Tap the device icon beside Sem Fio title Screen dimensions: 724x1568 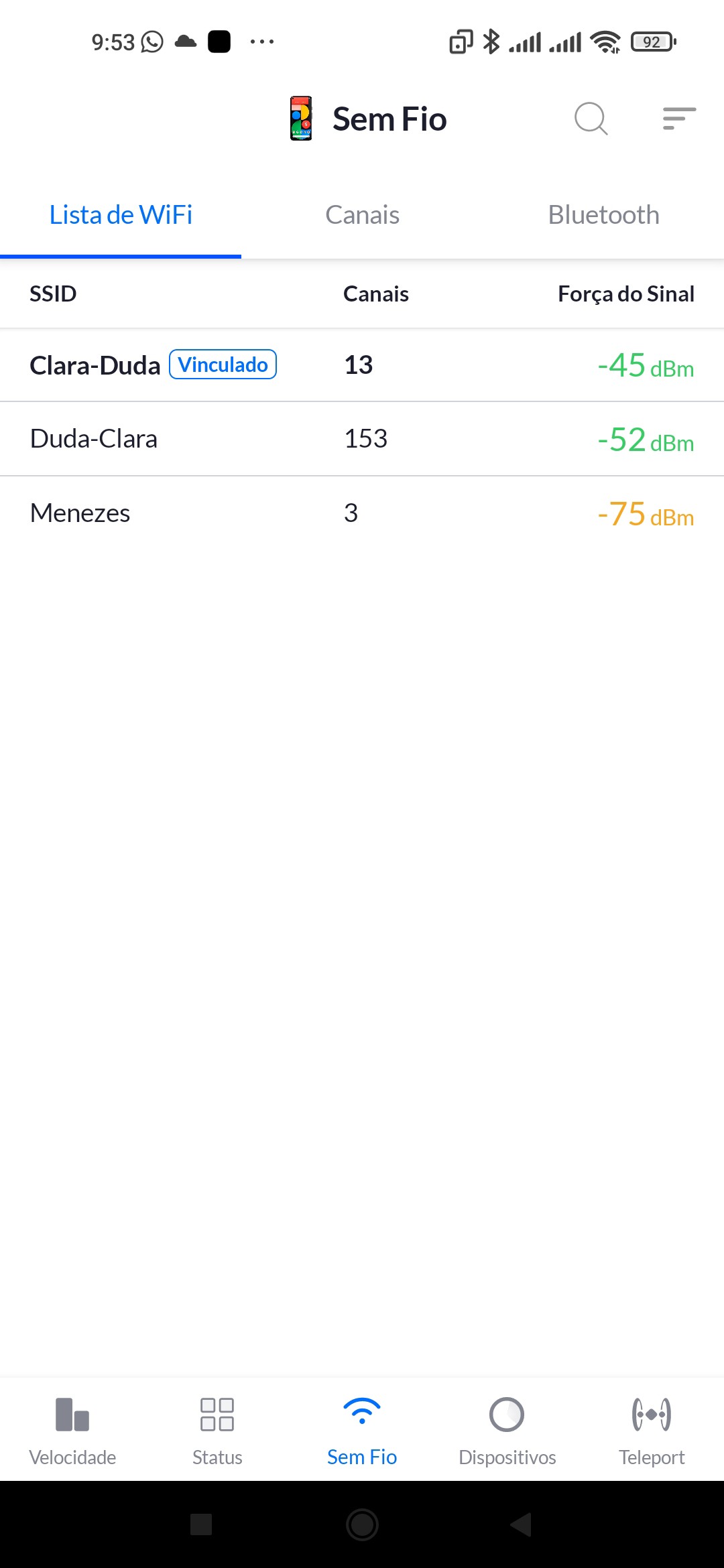point(301,119)
